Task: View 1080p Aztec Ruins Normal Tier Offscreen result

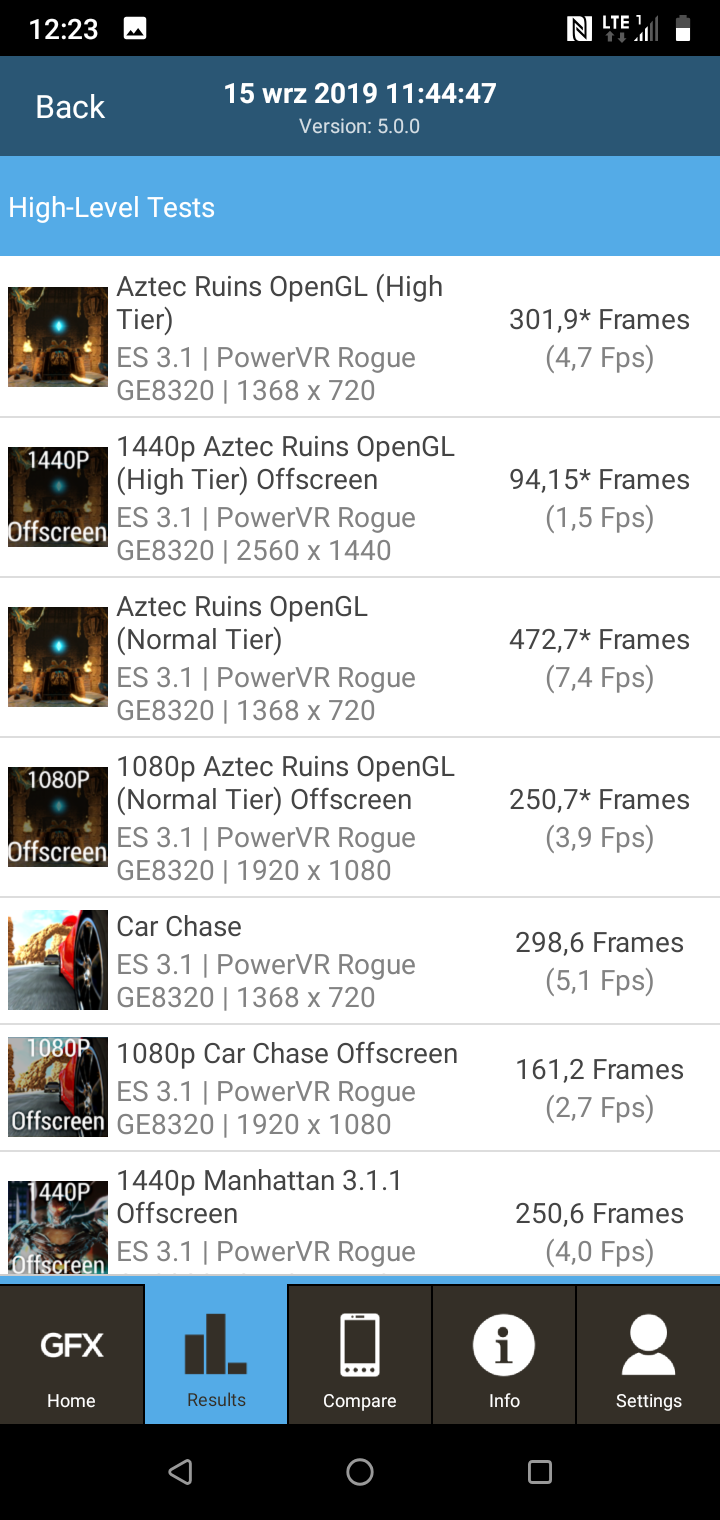Action: (x=360, y=817)
